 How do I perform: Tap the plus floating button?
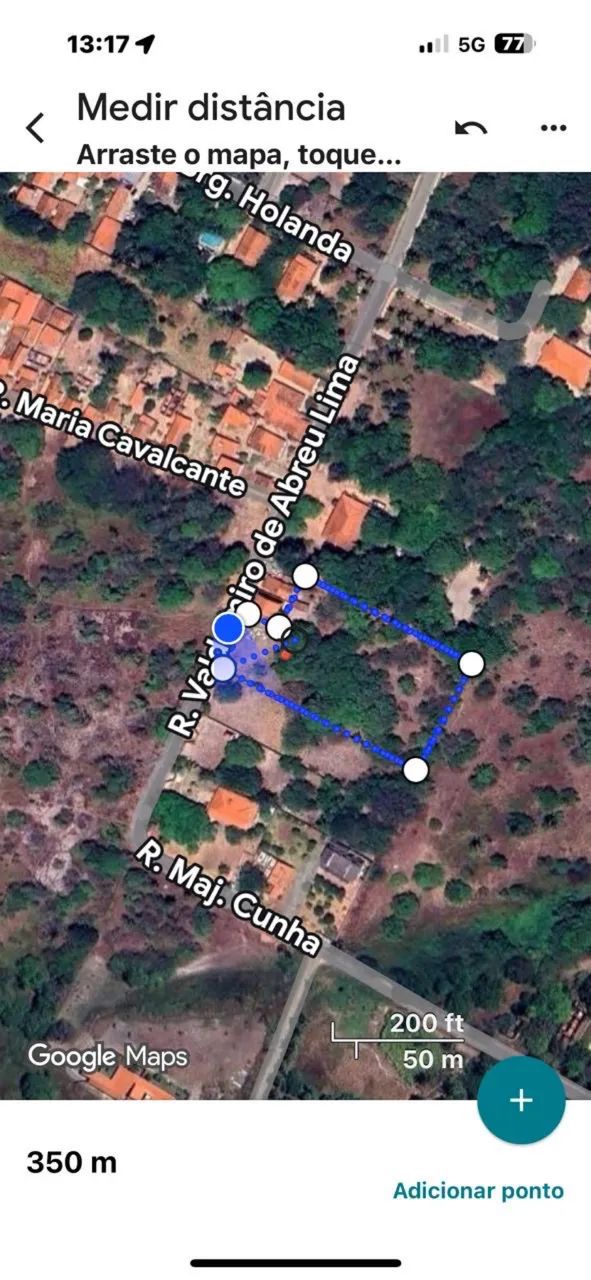(x=521, y=1100)
